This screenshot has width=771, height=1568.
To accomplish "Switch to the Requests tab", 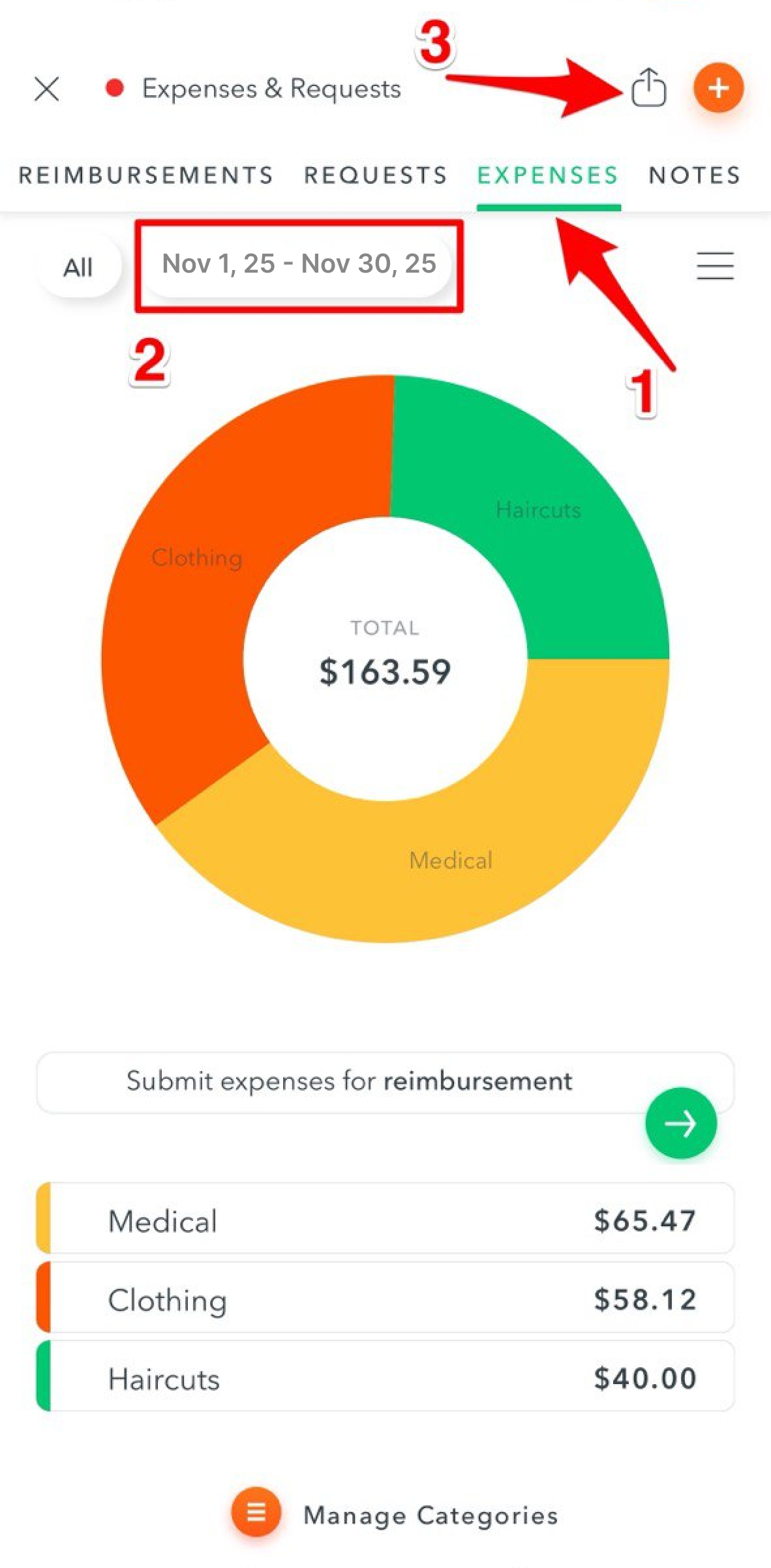I will point(376,175).
